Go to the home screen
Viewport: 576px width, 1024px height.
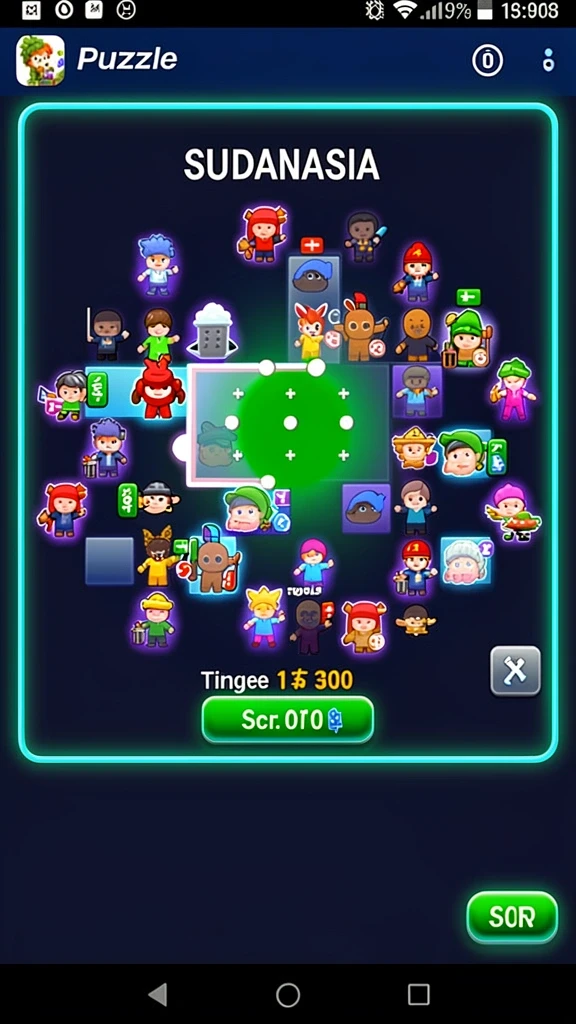coord(288,995)
